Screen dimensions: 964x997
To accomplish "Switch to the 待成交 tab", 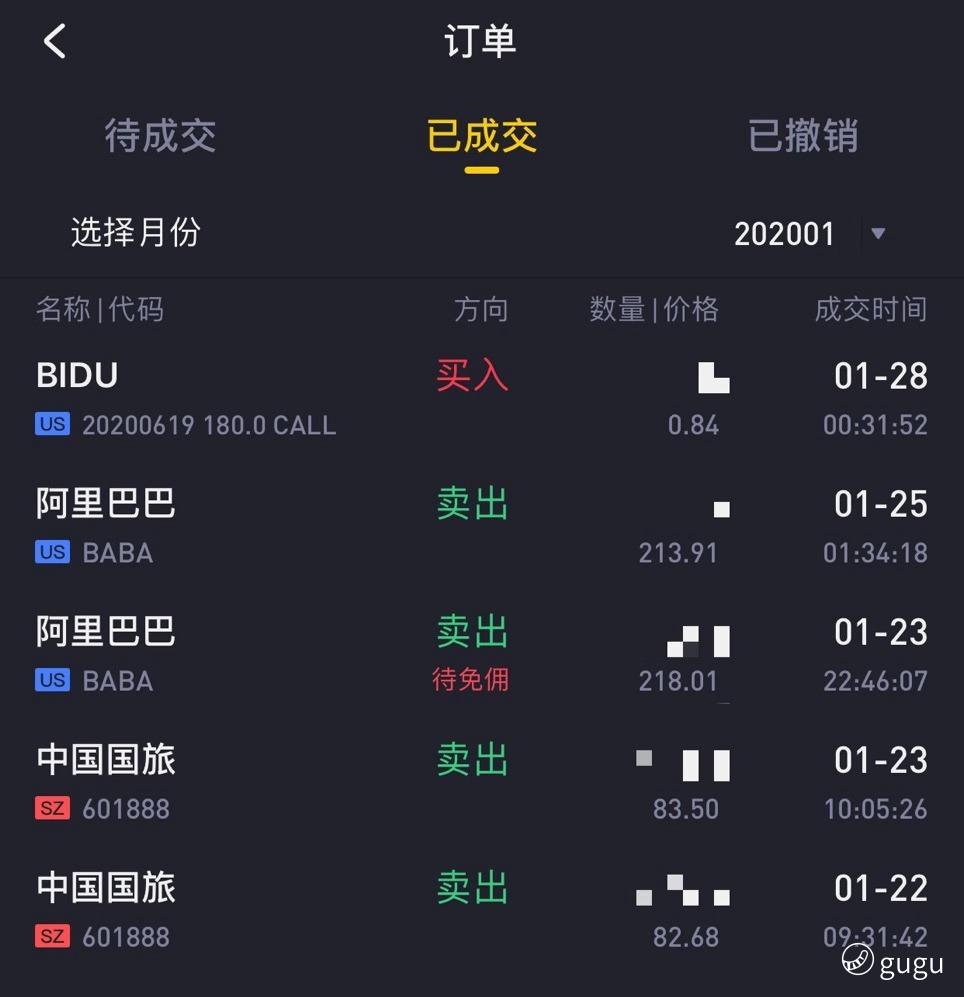I will (160, 136).
